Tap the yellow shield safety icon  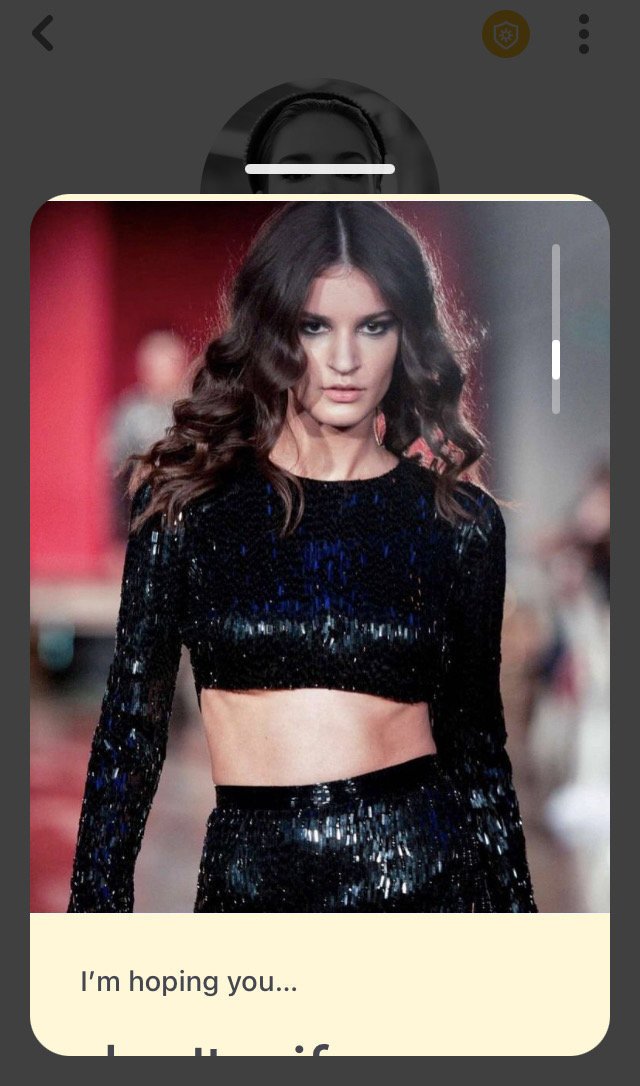click(x=506, y=34)
